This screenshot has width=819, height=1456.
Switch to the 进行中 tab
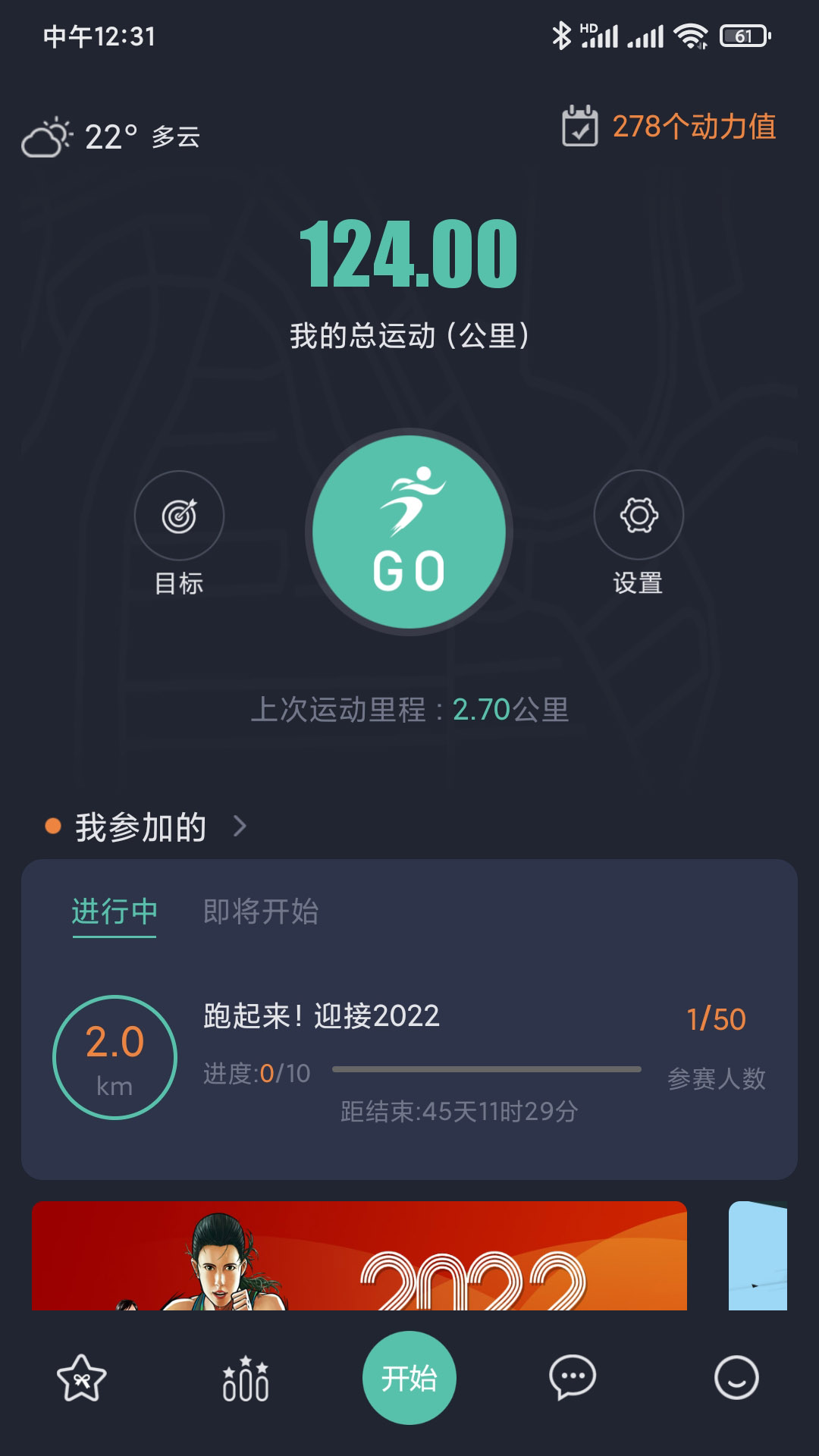[115, 912]
